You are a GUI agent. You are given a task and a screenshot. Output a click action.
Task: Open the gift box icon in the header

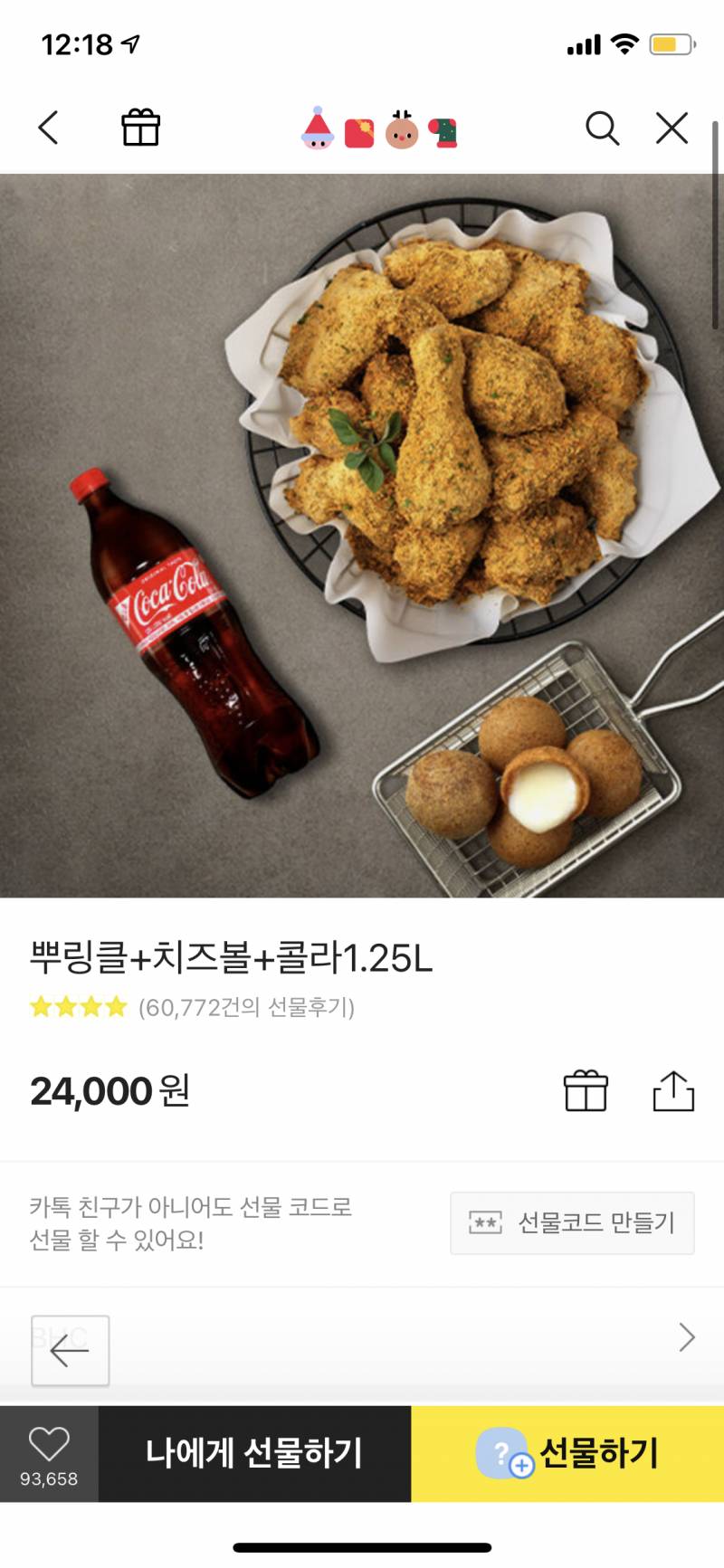(x=140, y=128)
